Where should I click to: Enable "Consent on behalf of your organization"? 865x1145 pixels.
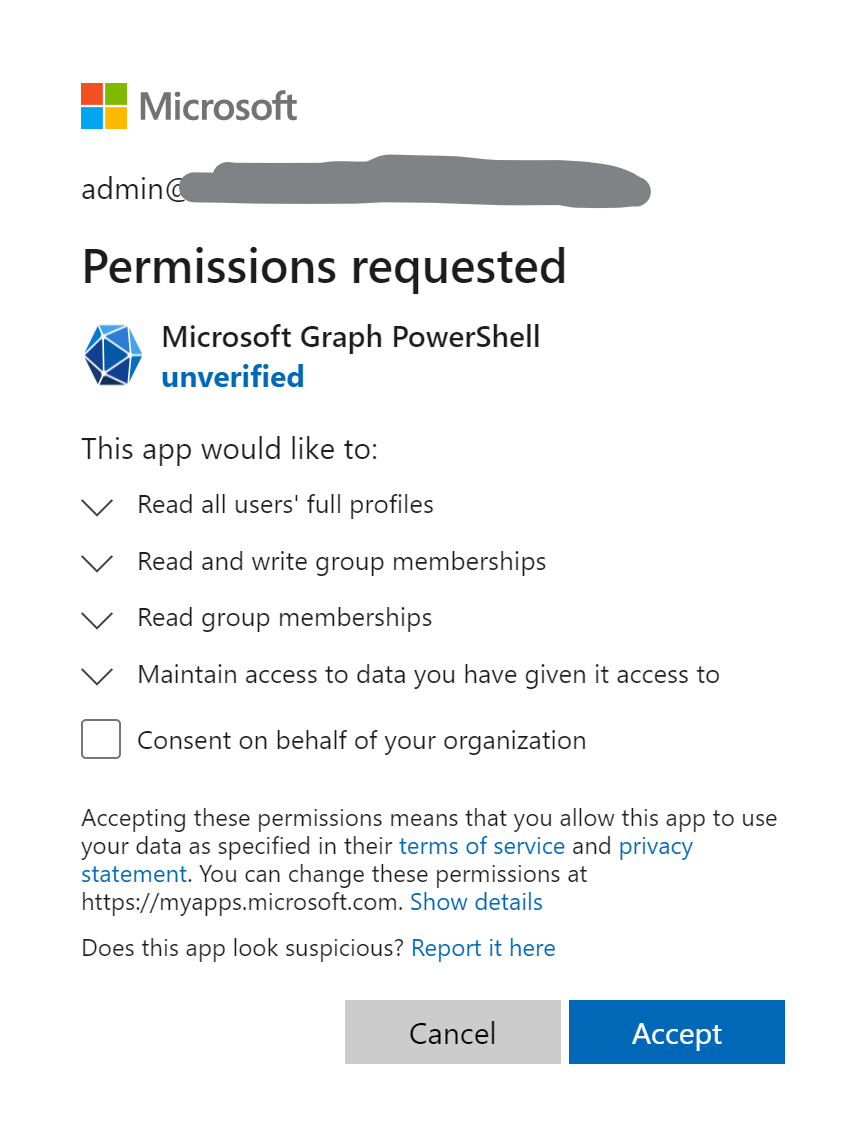[x=100, y=739]
